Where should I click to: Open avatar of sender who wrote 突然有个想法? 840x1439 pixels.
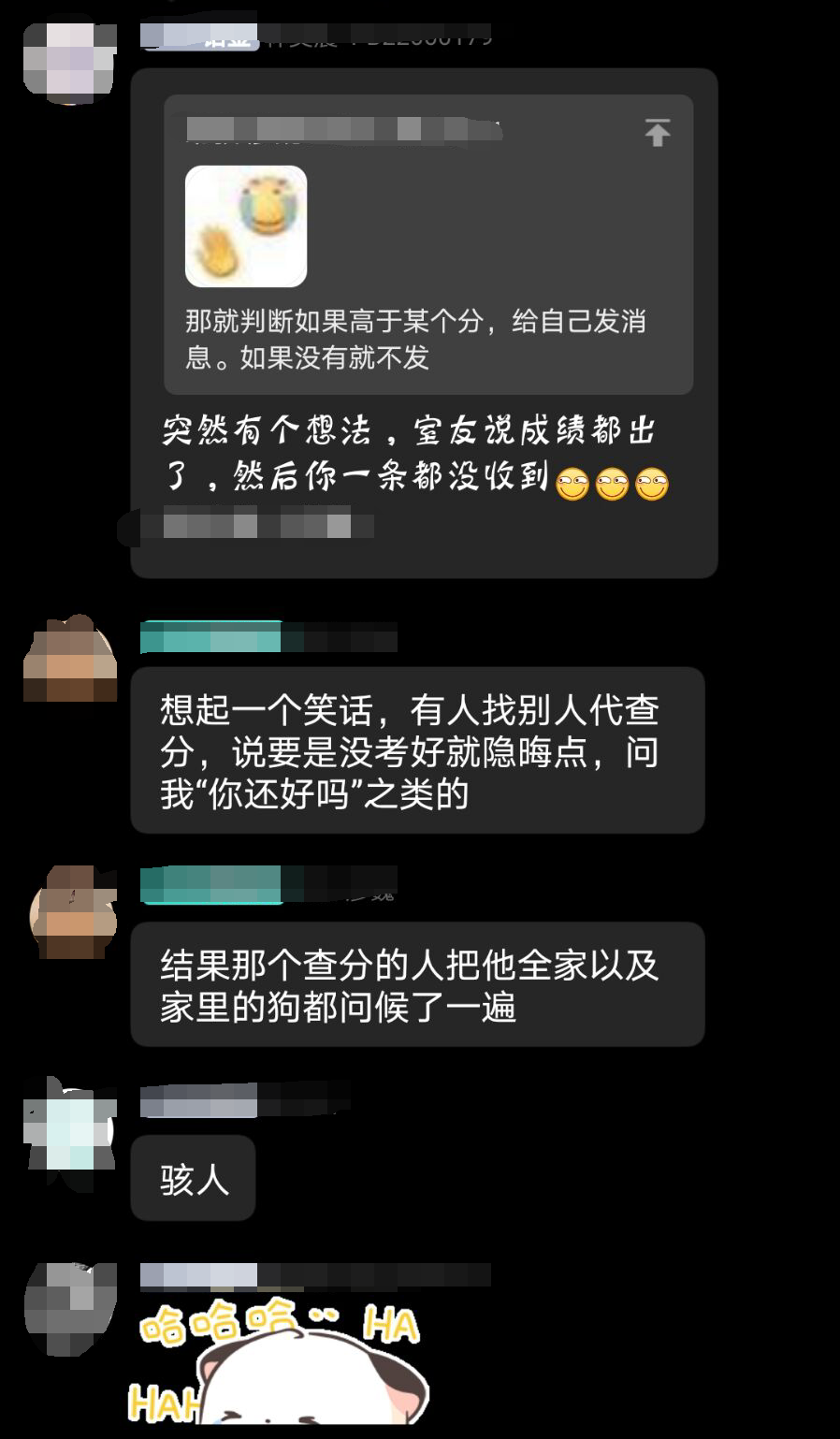(70, 64)
